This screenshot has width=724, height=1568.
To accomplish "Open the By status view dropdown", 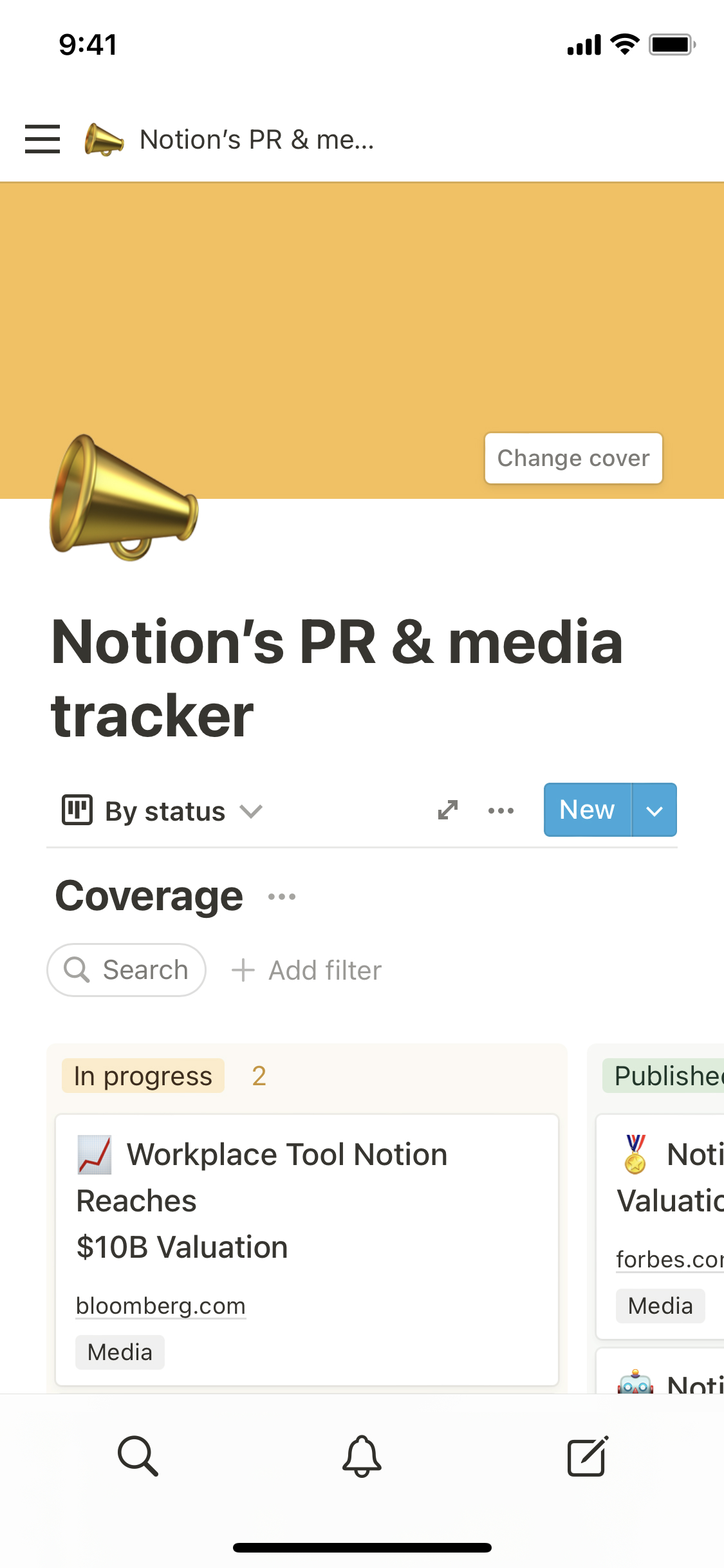I will [162, 811].
